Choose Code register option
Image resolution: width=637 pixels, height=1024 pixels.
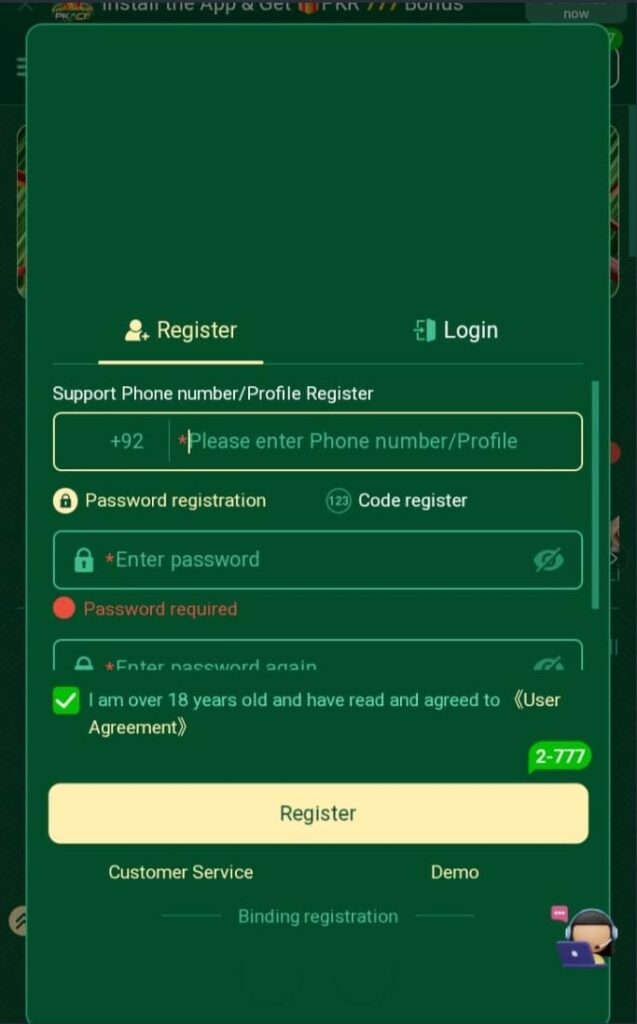[397, 500]
